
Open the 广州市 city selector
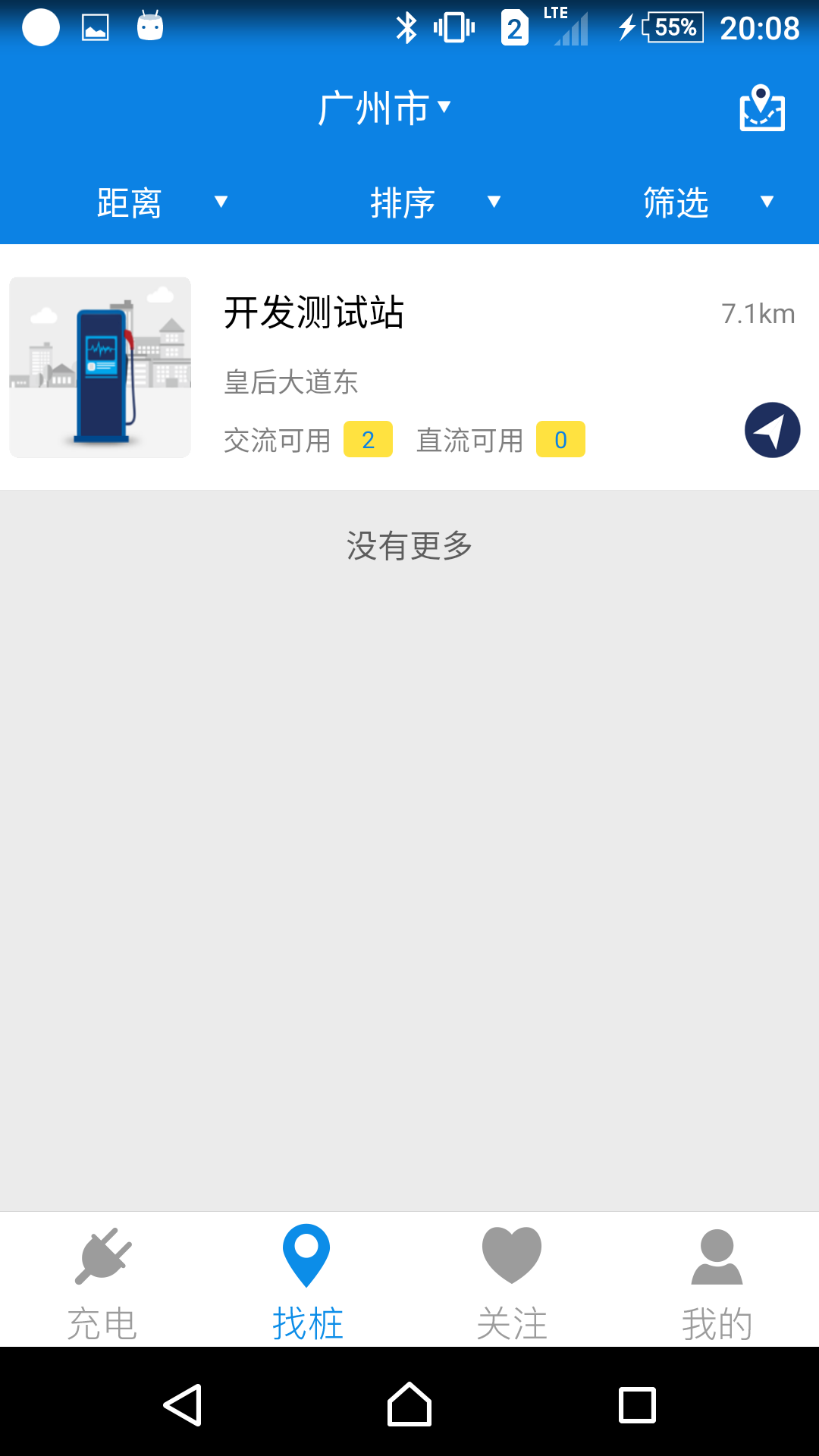(x=384, y=108)
